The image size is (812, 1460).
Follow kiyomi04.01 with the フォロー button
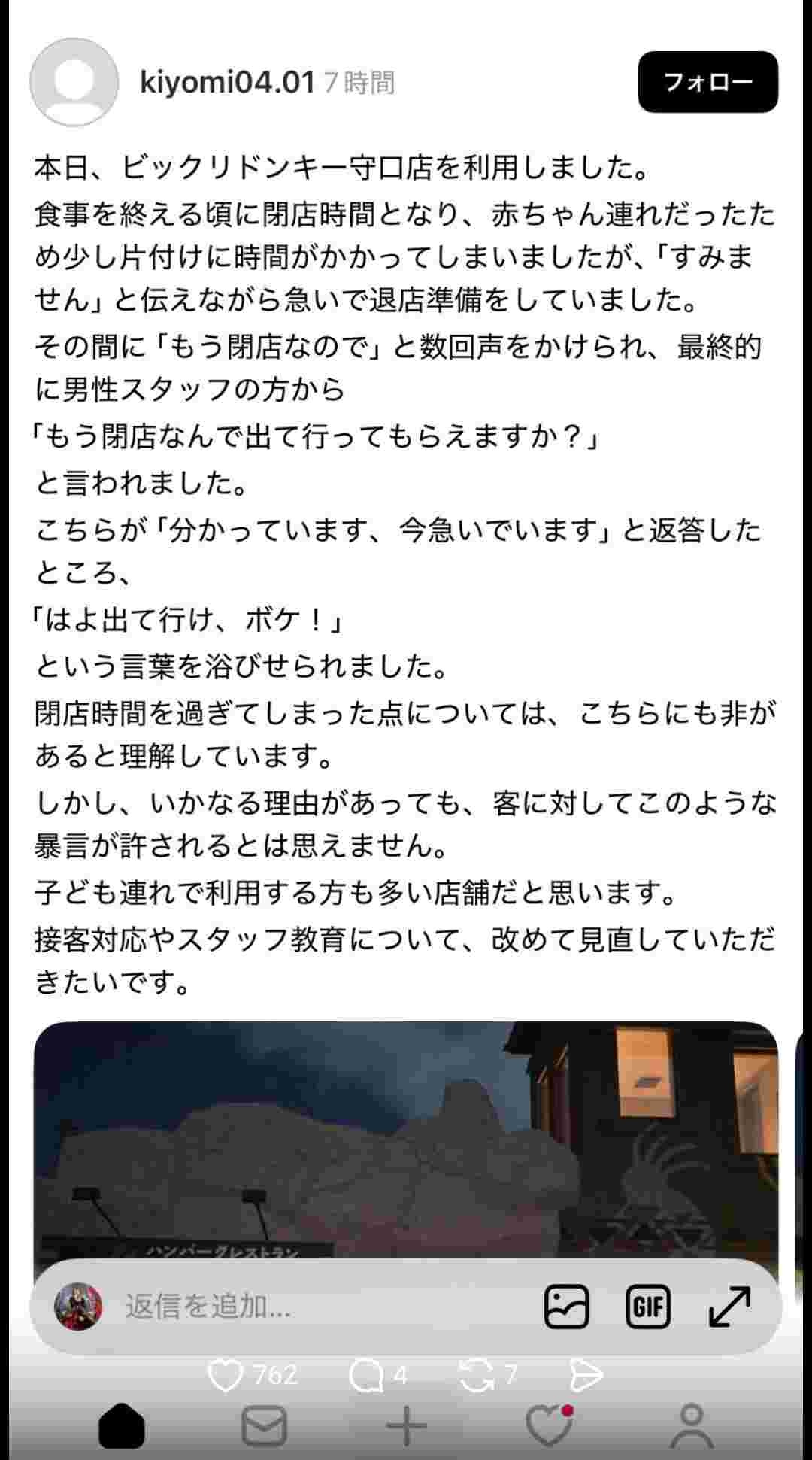pos(707,82)
